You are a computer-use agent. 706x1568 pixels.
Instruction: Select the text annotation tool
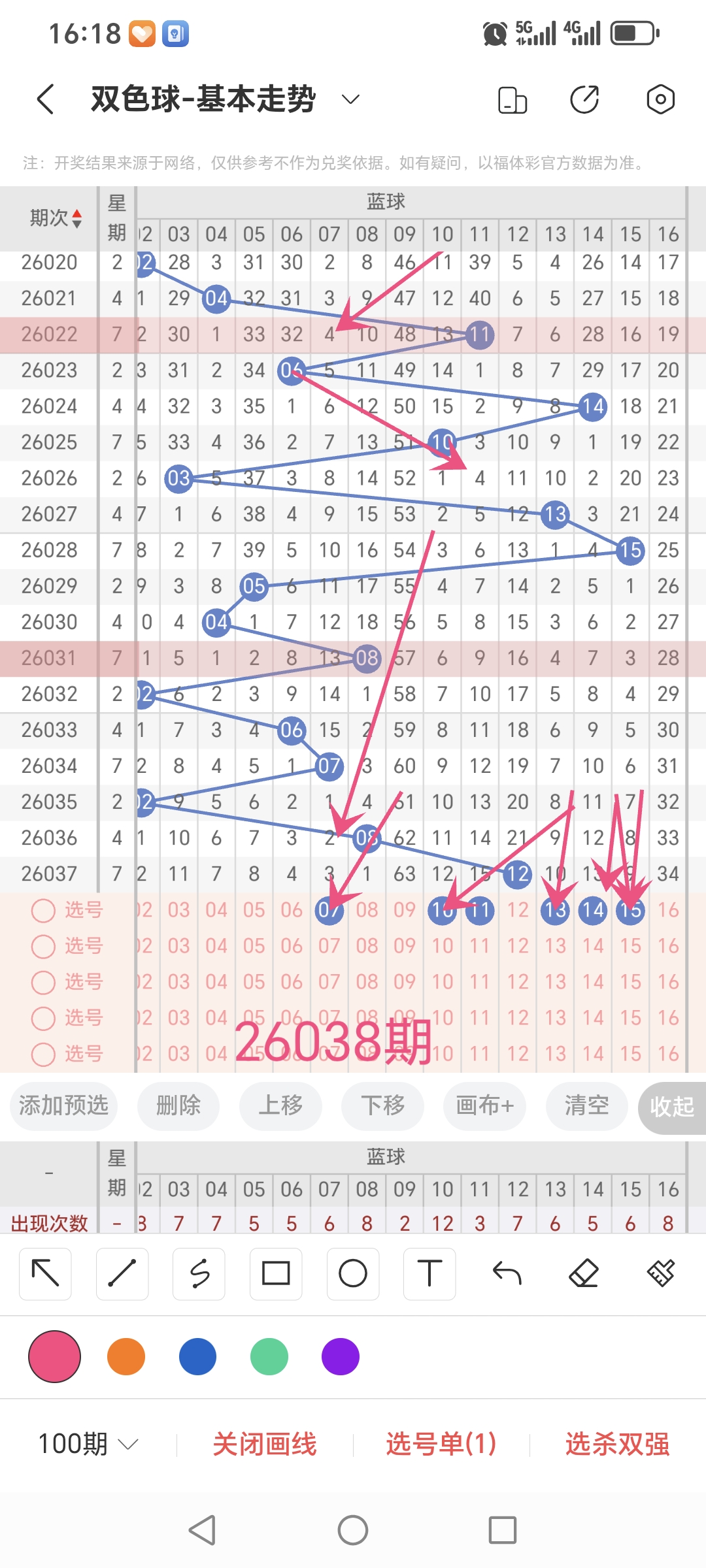[429, 1273]
